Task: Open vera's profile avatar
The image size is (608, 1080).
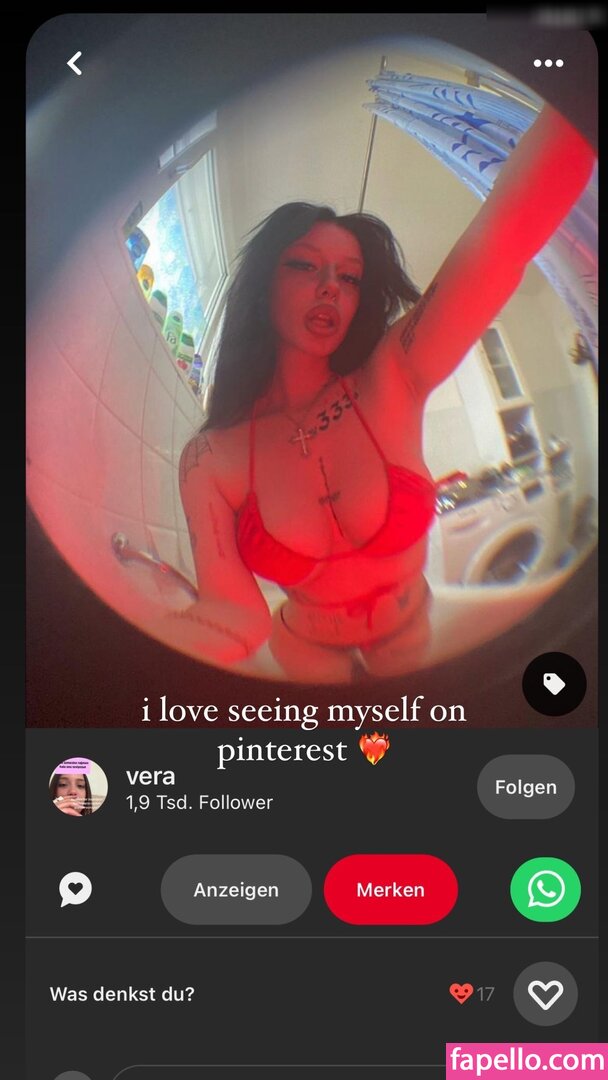Action: [x=78, y=786]
